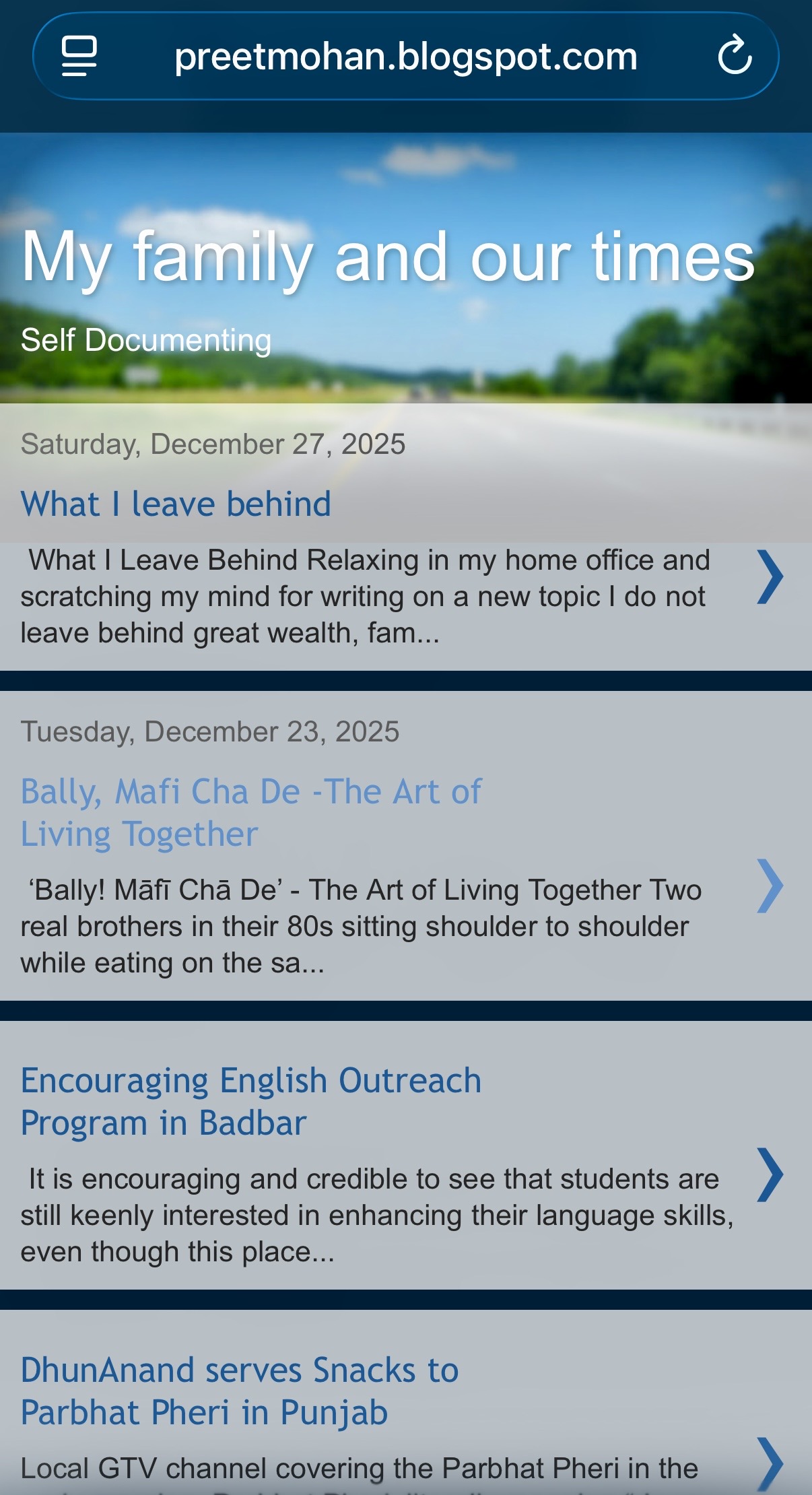
Task: Open the blog title My family and our times
Action: tap(388, 257)
